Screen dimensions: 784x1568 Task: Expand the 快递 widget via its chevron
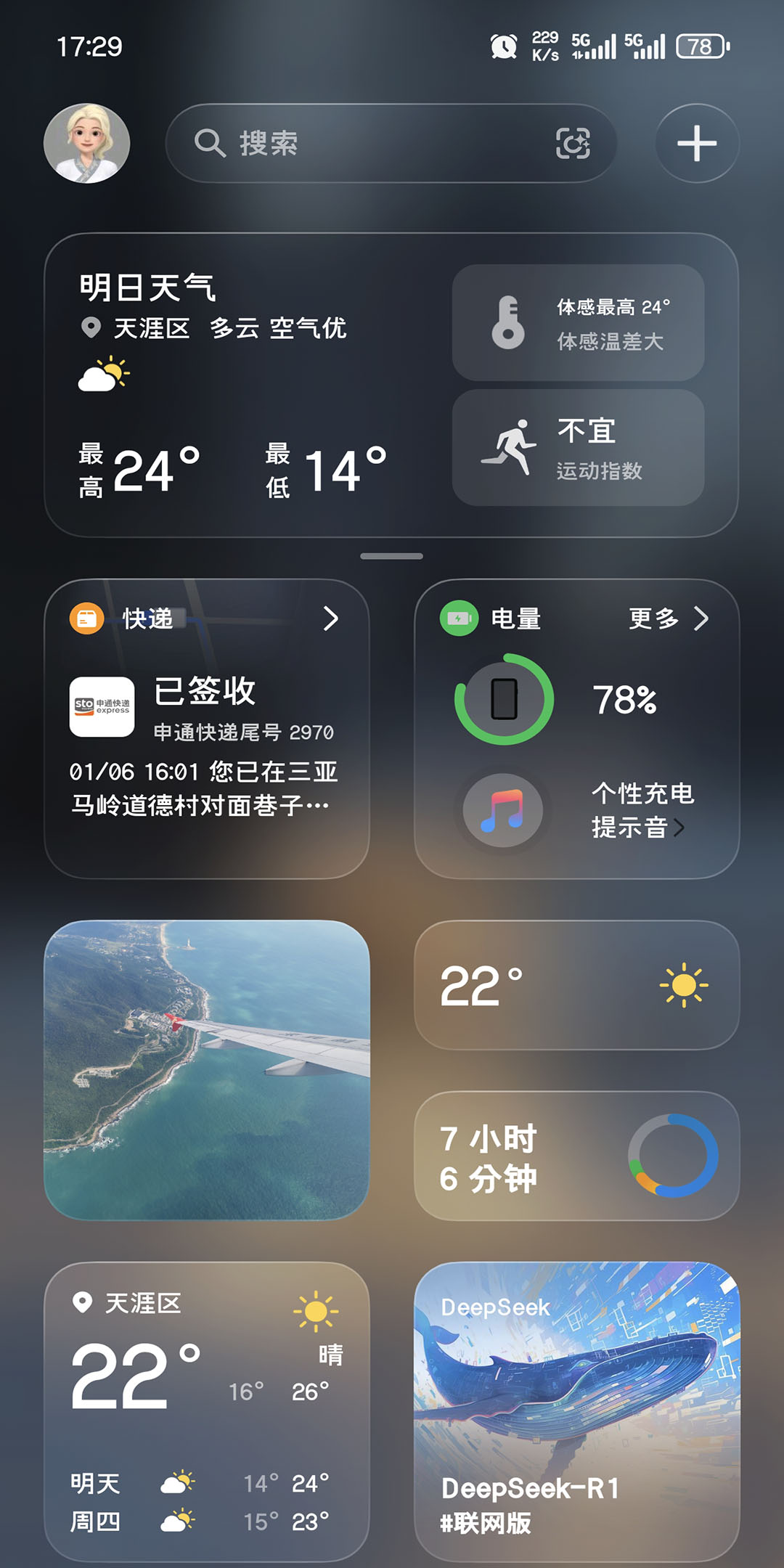331,618
